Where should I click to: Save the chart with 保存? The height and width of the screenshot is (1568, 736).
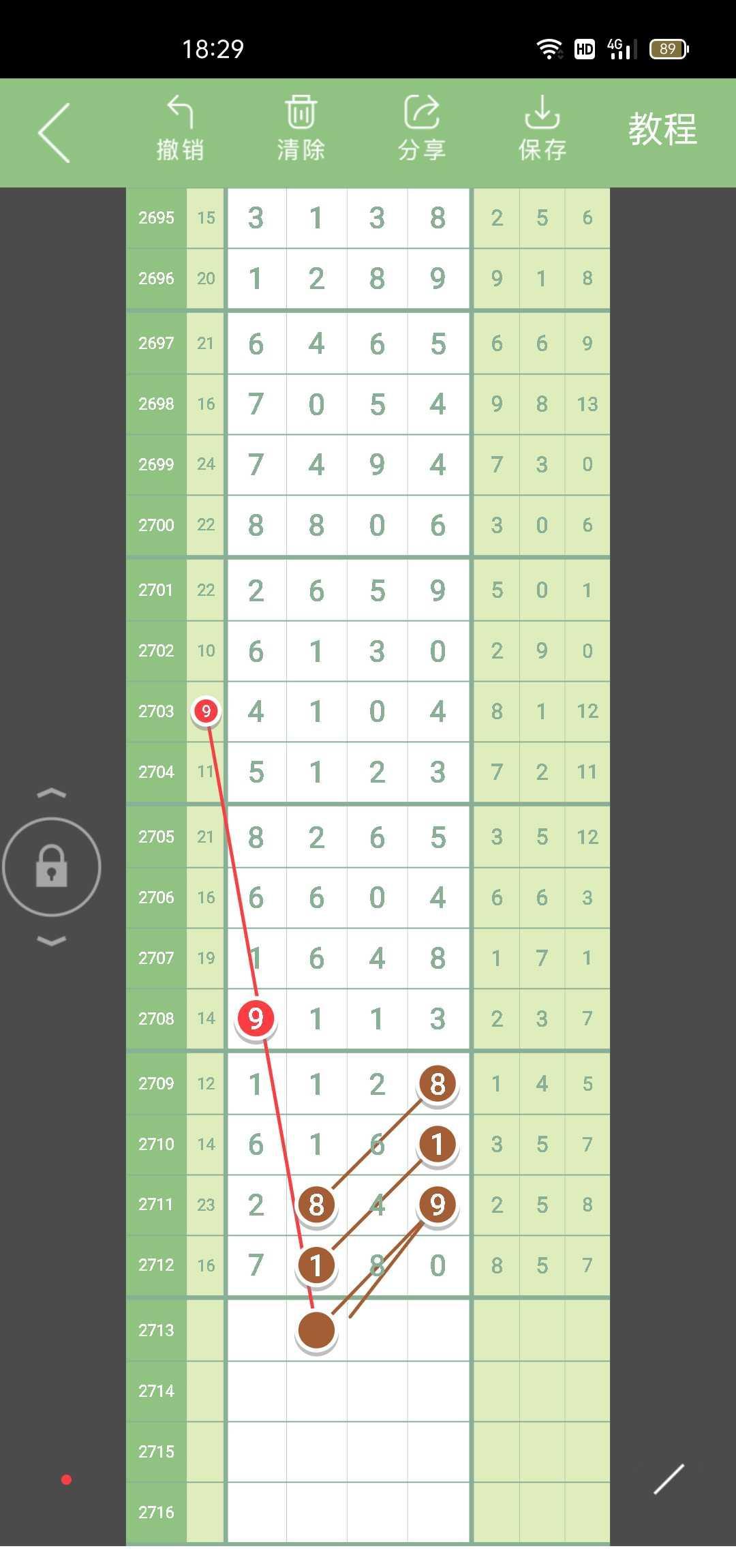(x=542, y=130)
